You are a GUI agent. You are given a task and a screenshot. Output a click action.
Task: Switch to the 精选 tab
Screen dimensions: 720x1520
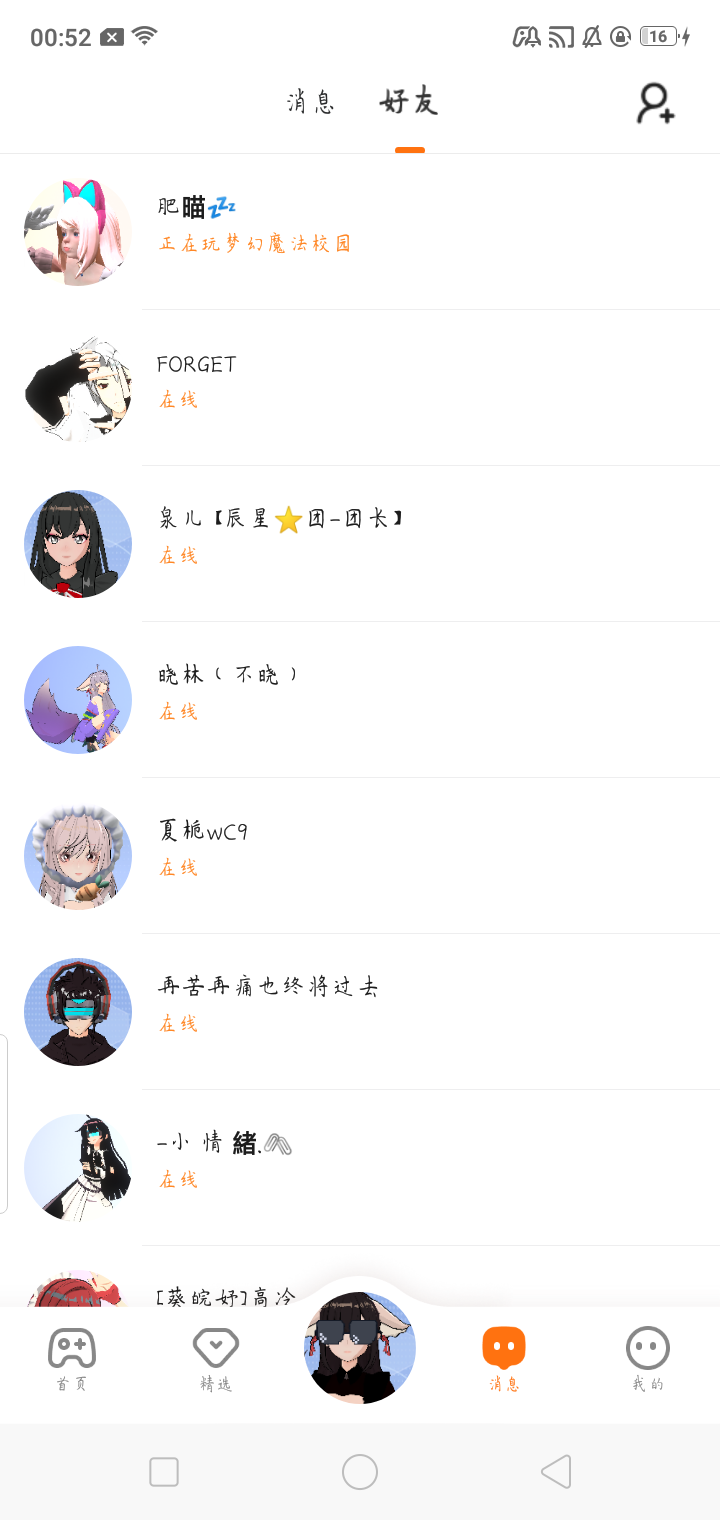[216, 1359]
